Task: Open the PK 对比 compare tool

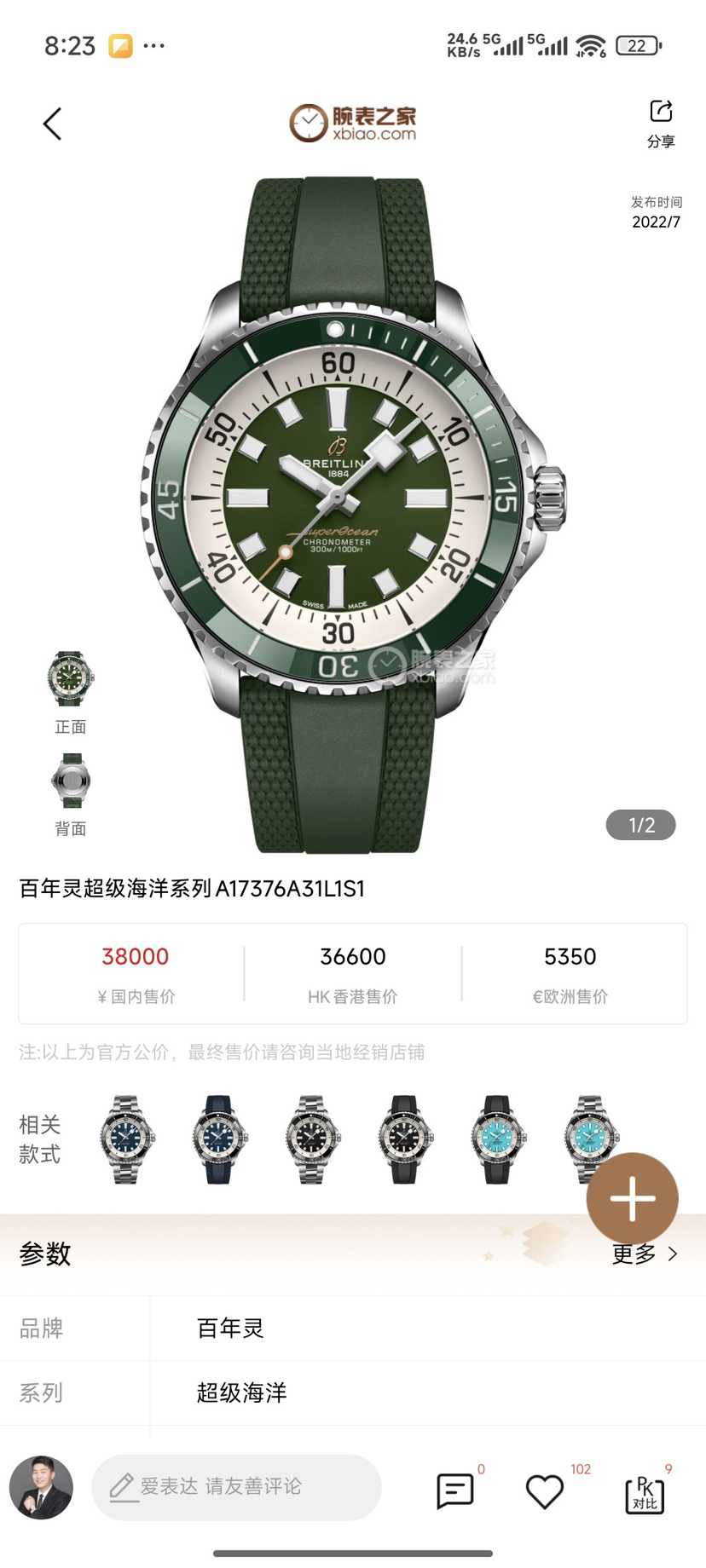Action: pos(645,1493)
